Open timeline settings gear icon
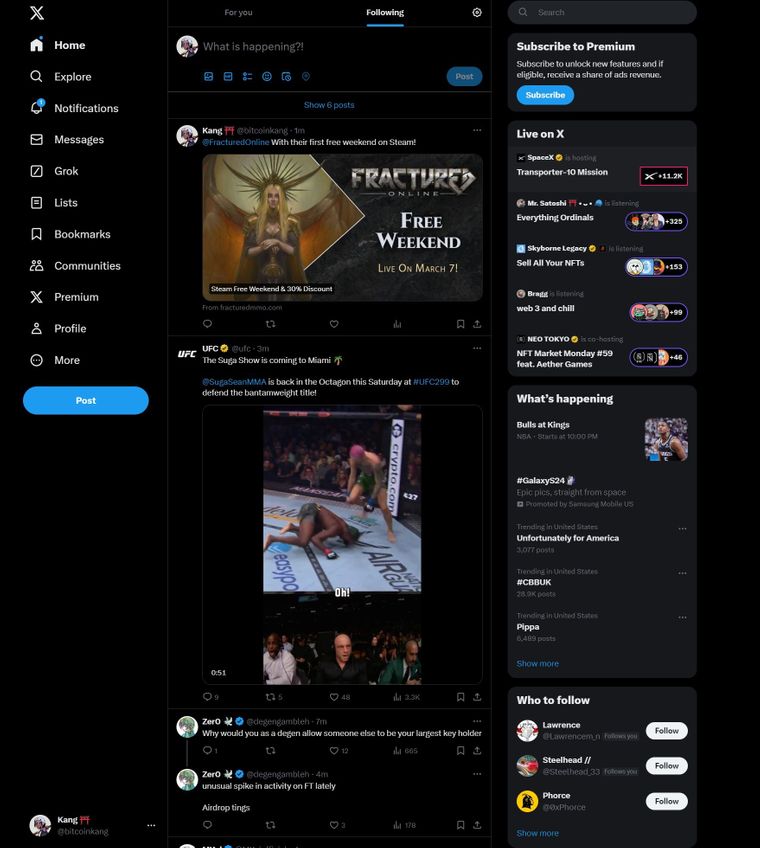 point(477,12)
